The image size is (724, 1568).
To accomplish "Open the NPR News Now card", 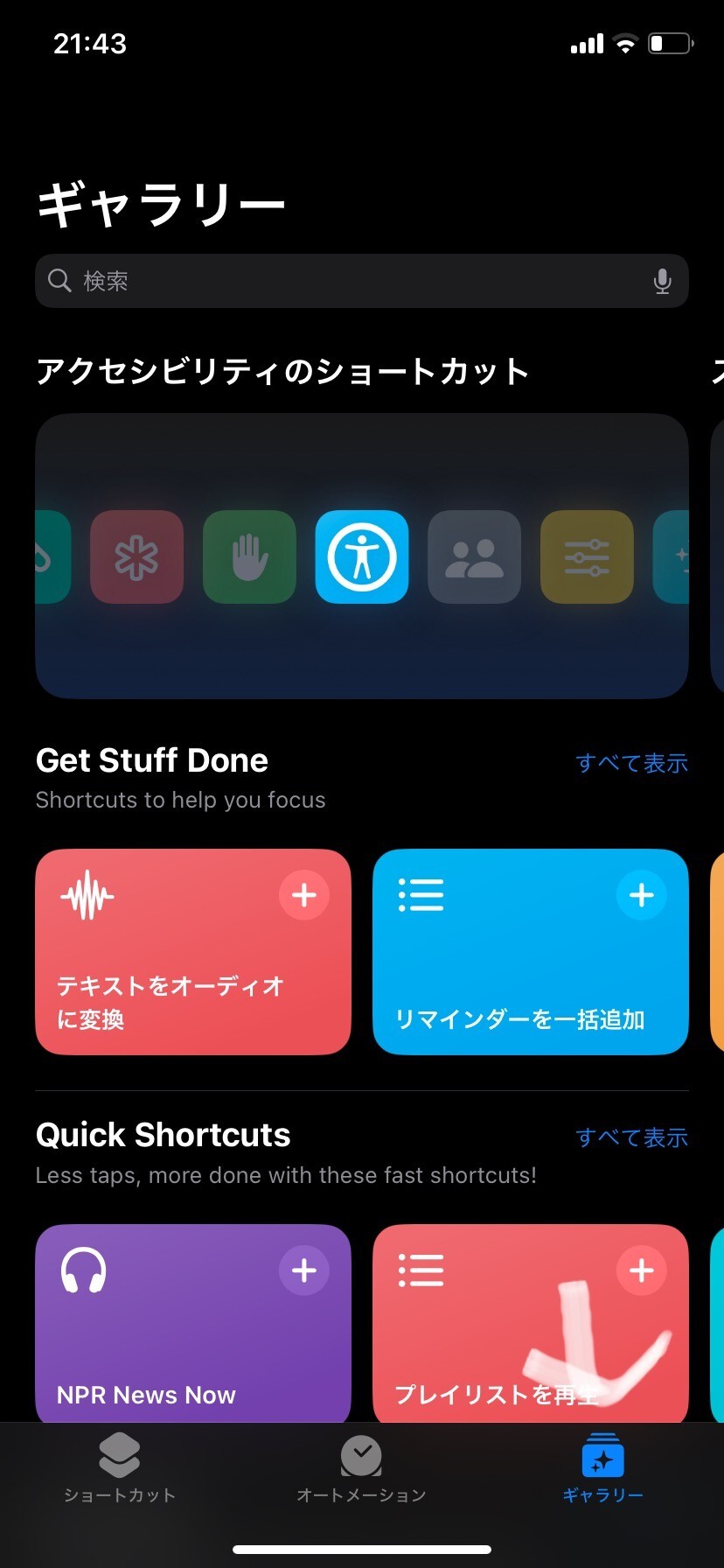I will [175, 1347].
